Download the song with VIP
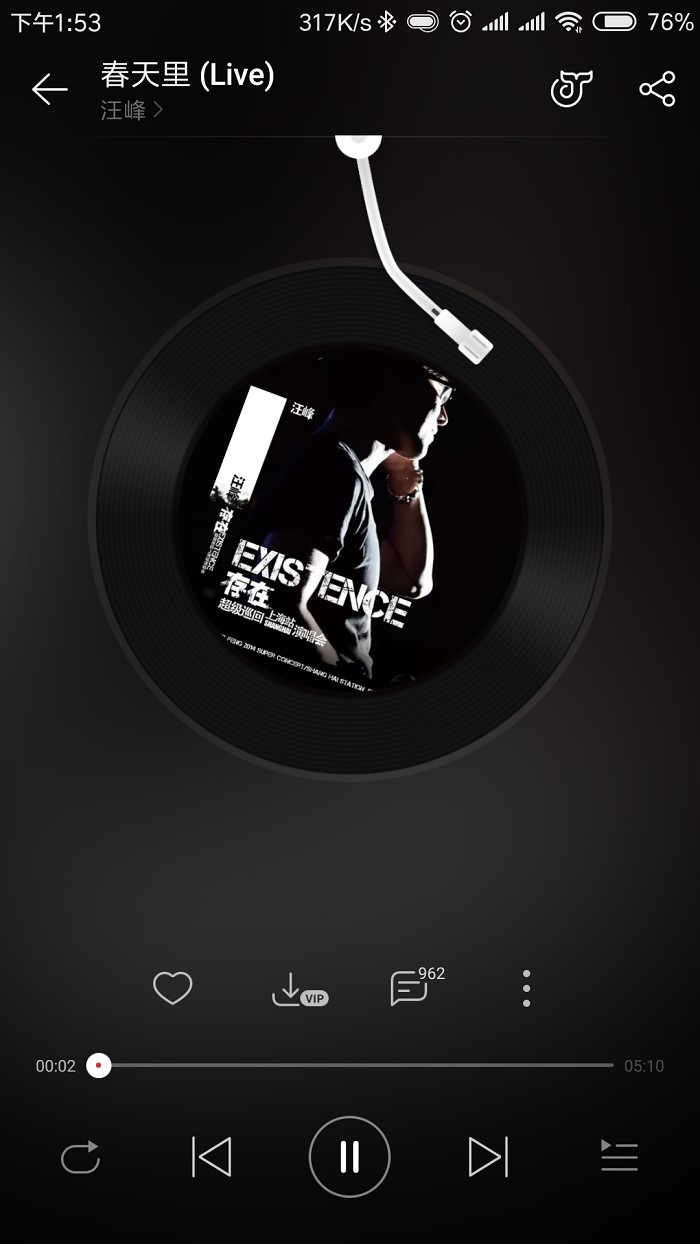This screenshot has height=1244, width=700. coord(298,990)
